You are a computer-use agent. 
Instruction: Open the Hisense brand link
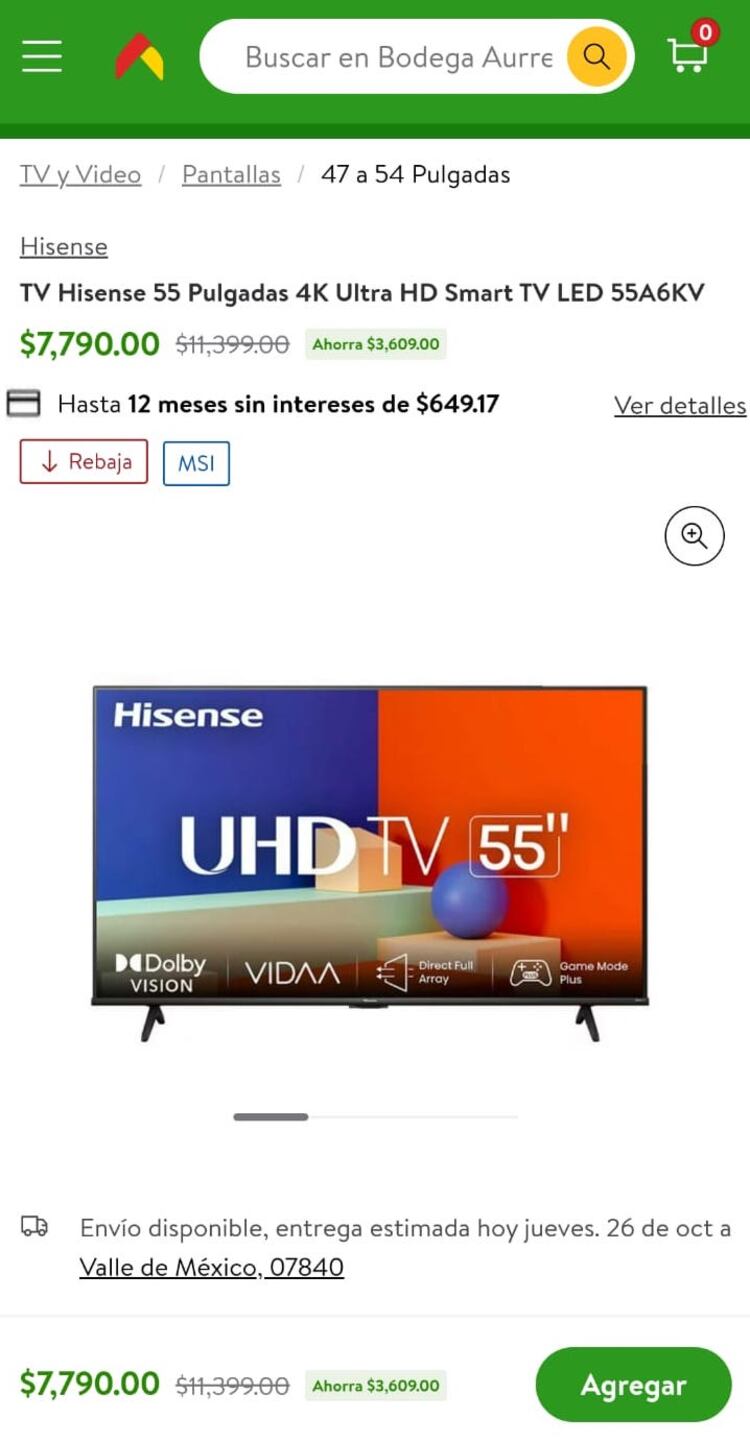tap(64, 247)
